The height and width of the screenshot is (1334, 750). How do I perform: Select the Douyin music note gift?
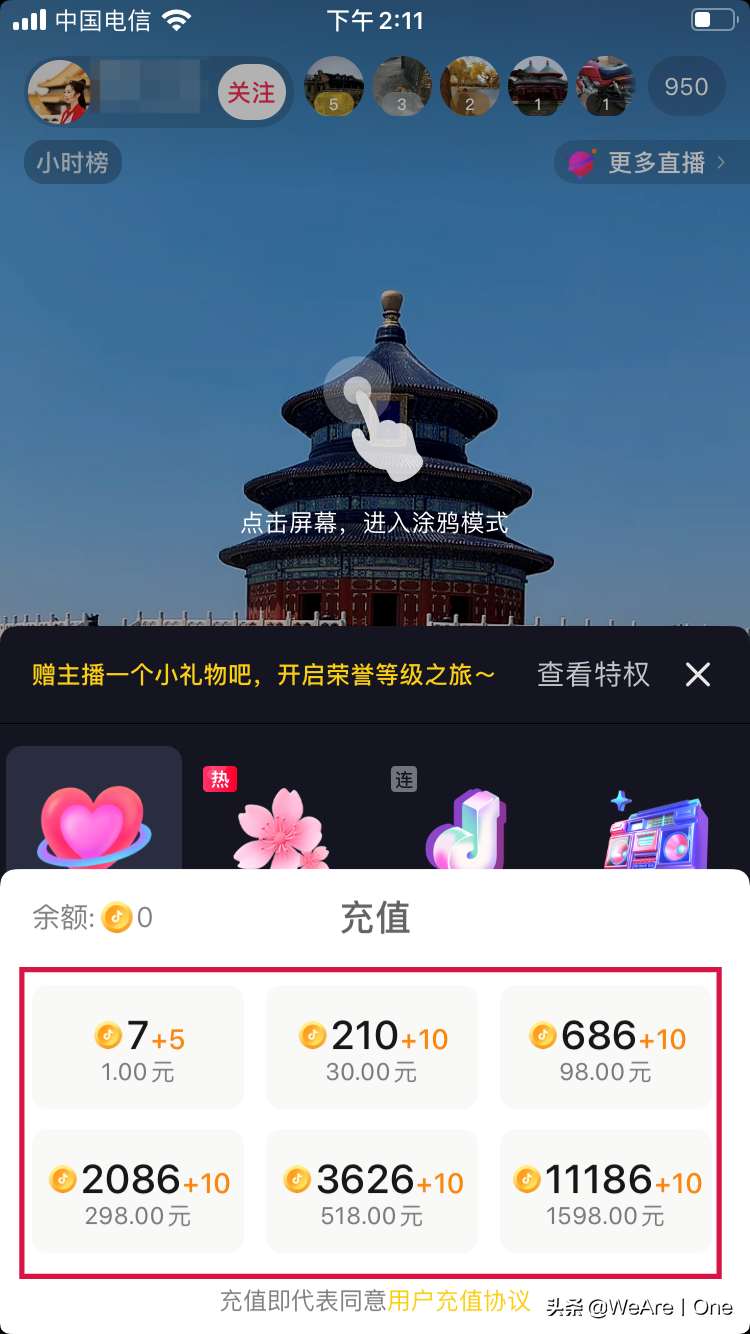[466, 828]
